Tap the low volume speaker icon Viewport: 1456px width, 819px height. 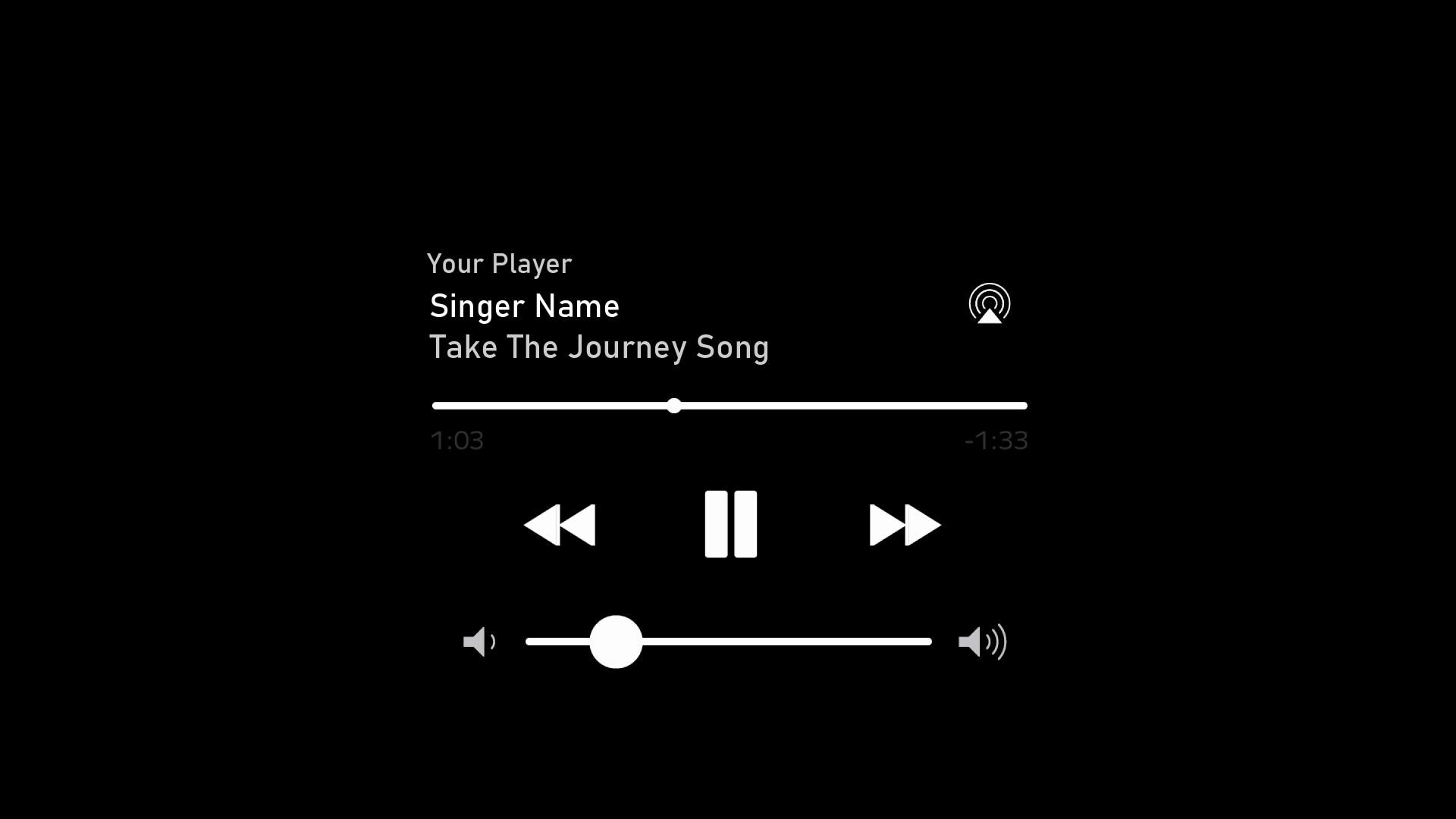479,642
